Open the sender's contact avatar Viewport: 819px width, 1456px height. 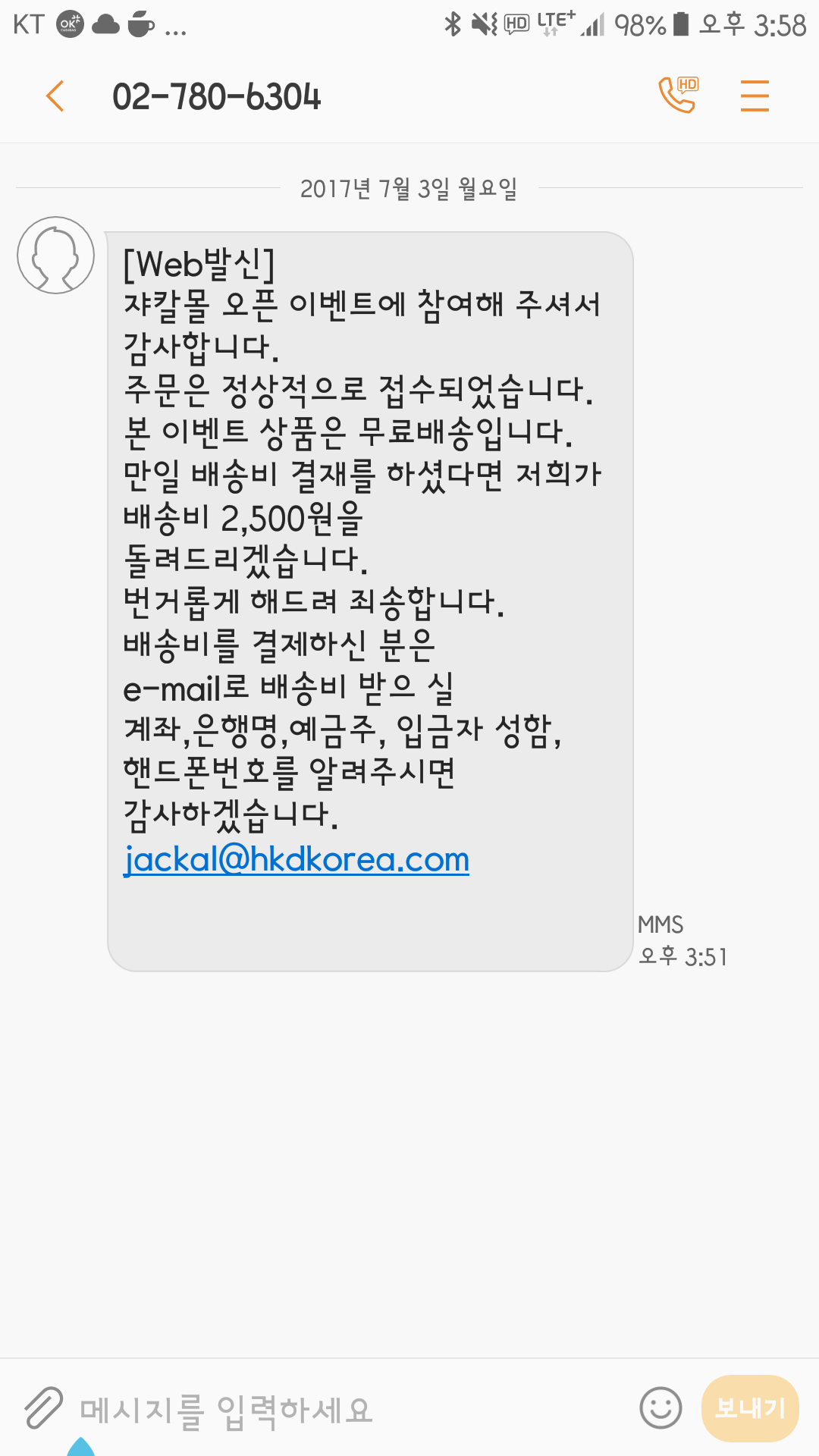pos(56,256)
